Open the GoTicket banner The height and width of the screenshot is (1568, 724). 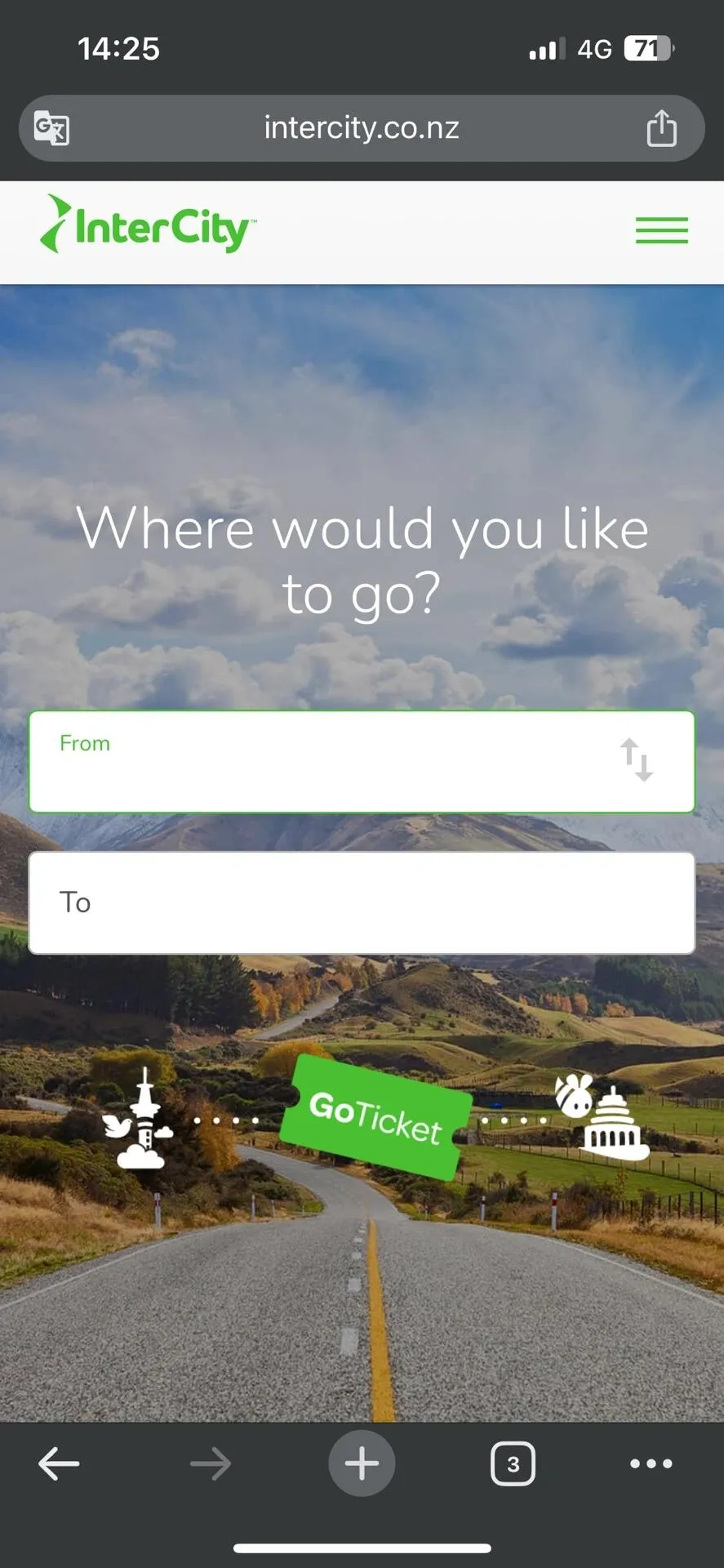375,1116
